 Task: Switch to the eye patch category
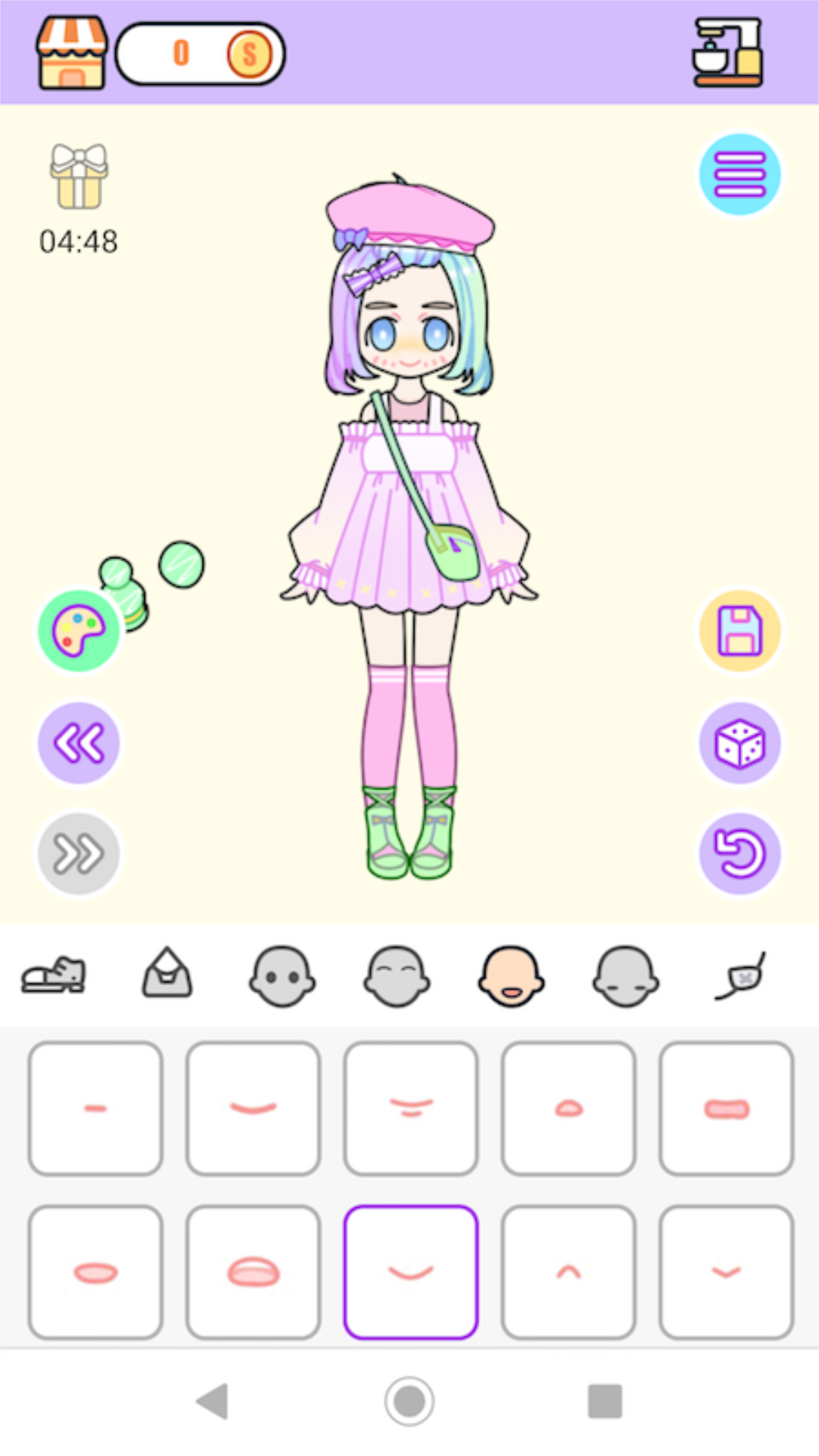(741, 977)
